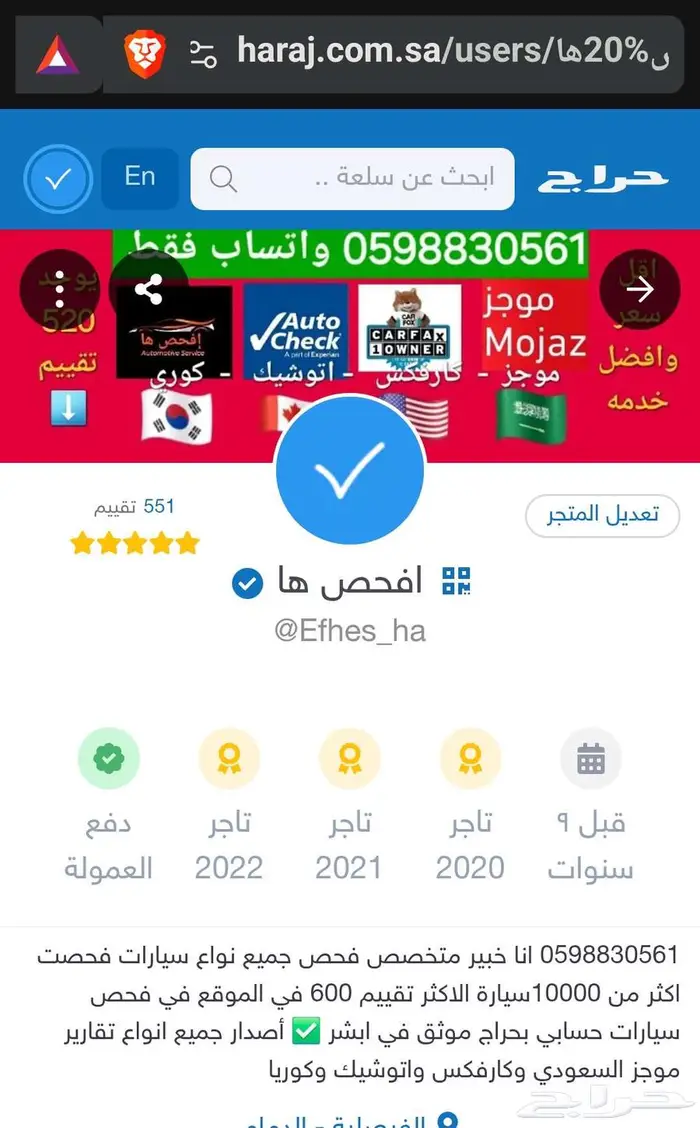
Task: Open site settings icon in address bar
Action: coord(203,53)
